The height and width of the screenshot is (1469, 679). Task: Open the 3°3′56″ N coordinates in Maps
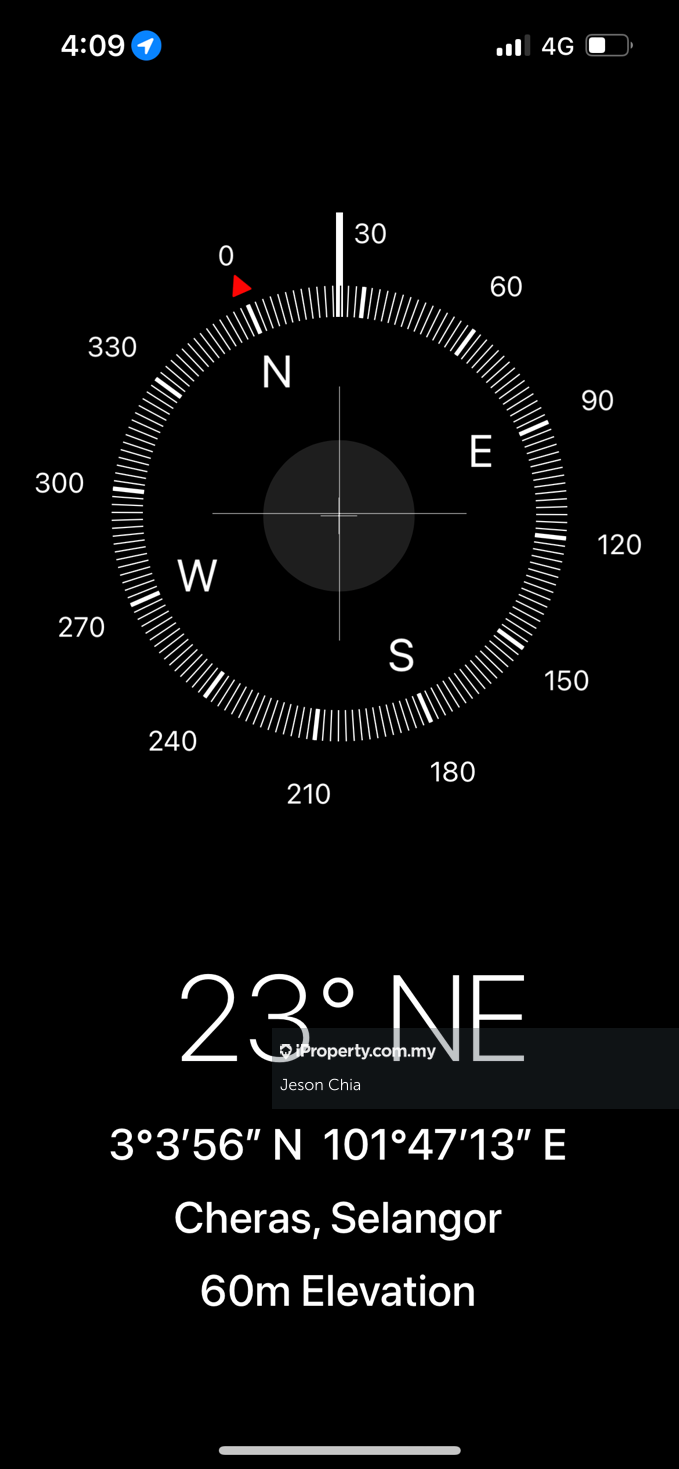[x=338, y=1144]
